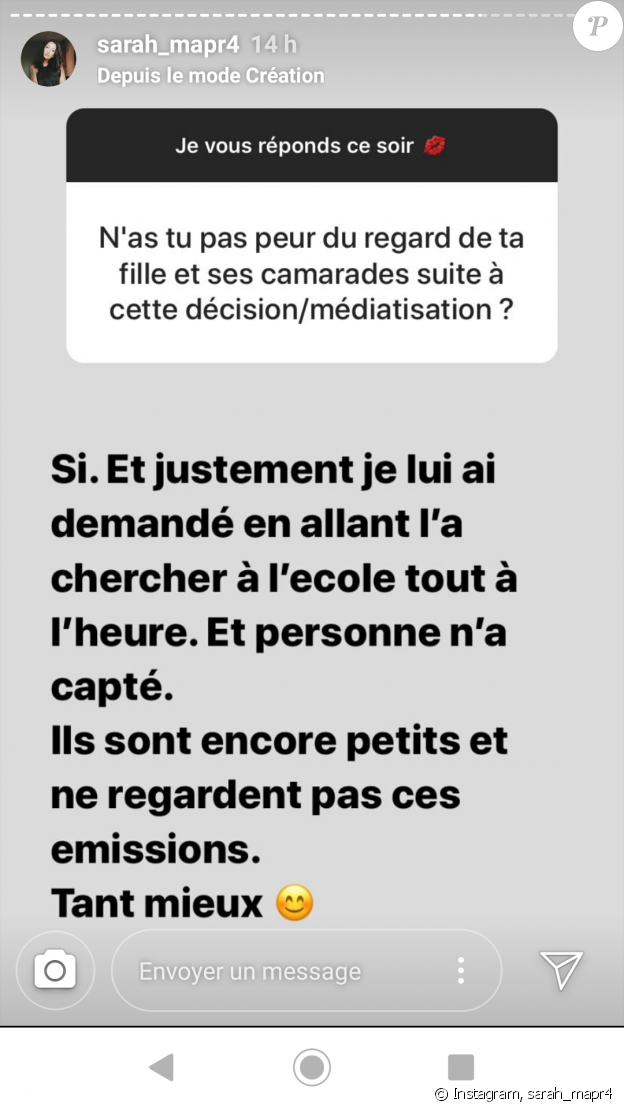Tap the system home button
Image resolution: width=624 pixels, height=1109 pixels.
312,1067
